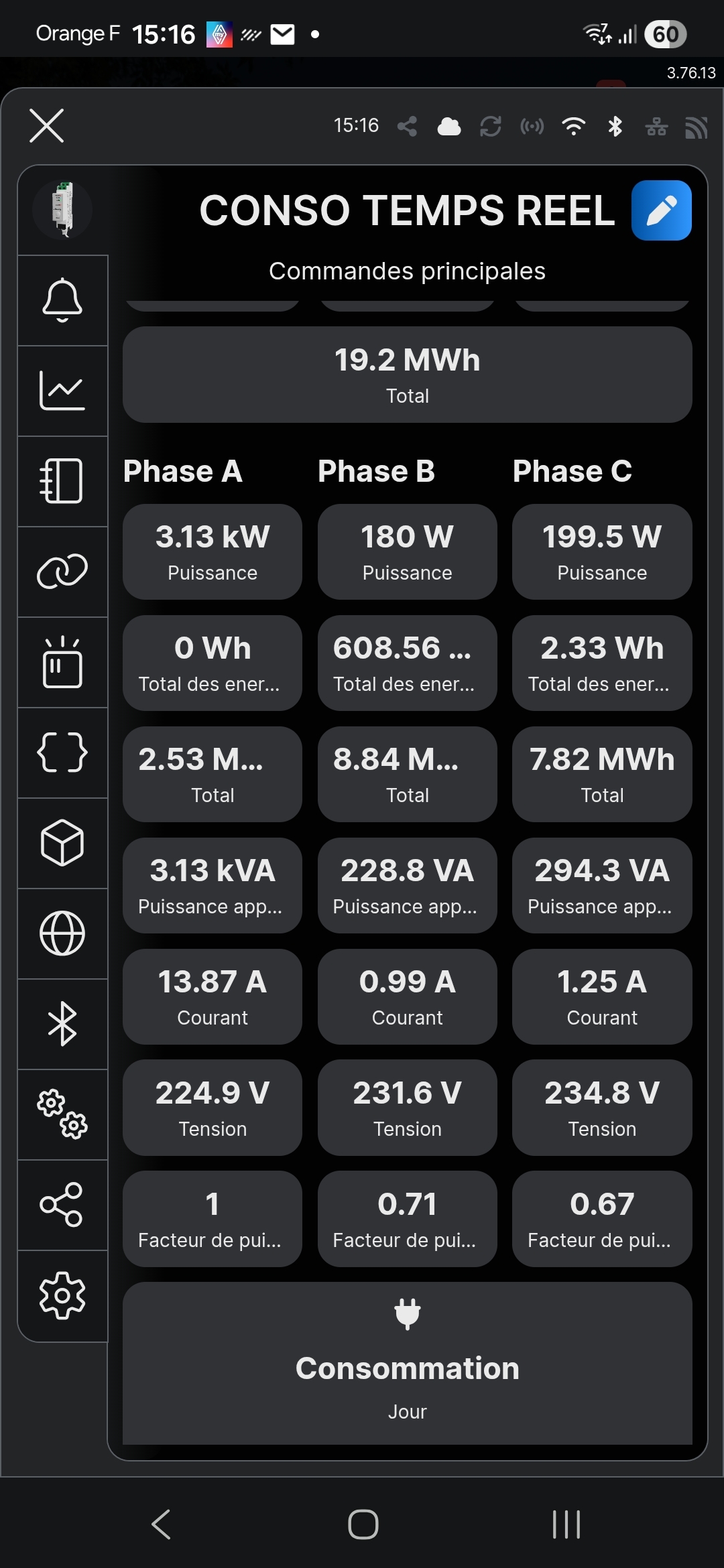The image size is (724, 1568).
Task: Open Phase B 0.99 A Courant card
Action: point(407,996)
